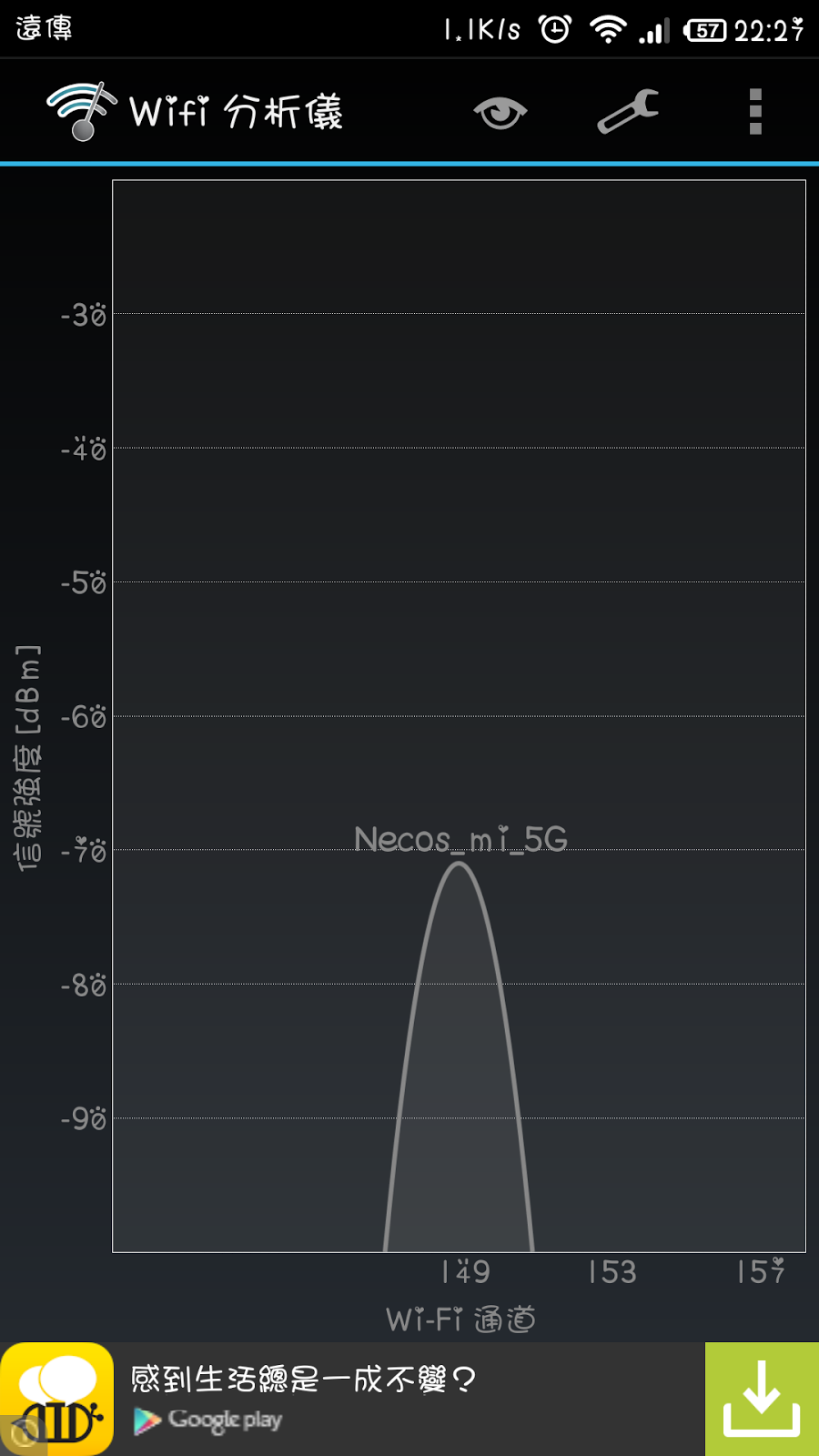
Task: Open the view selector eye icon
Action: pyautogui.click(x=500, y=113)
